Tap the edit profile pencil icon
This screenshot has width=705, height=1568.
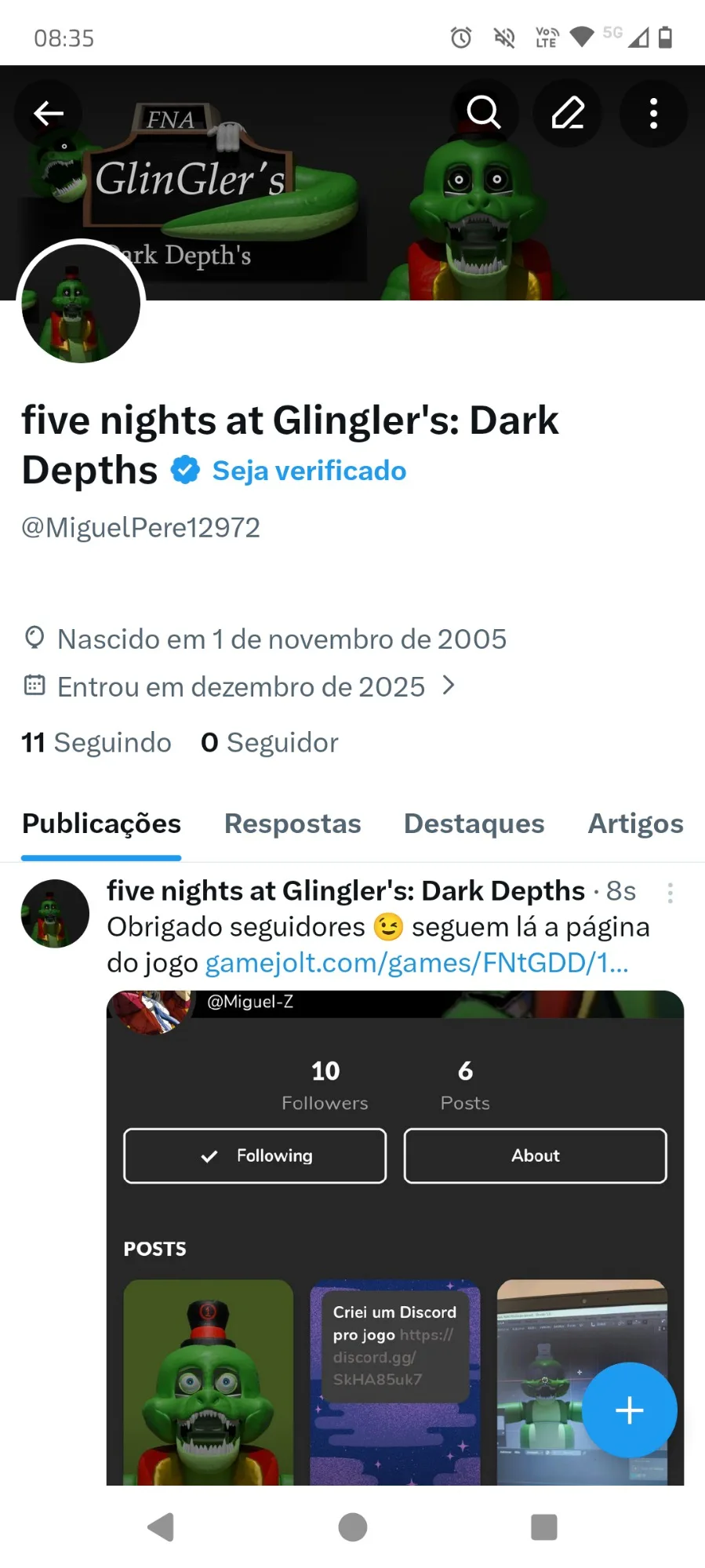568,113
